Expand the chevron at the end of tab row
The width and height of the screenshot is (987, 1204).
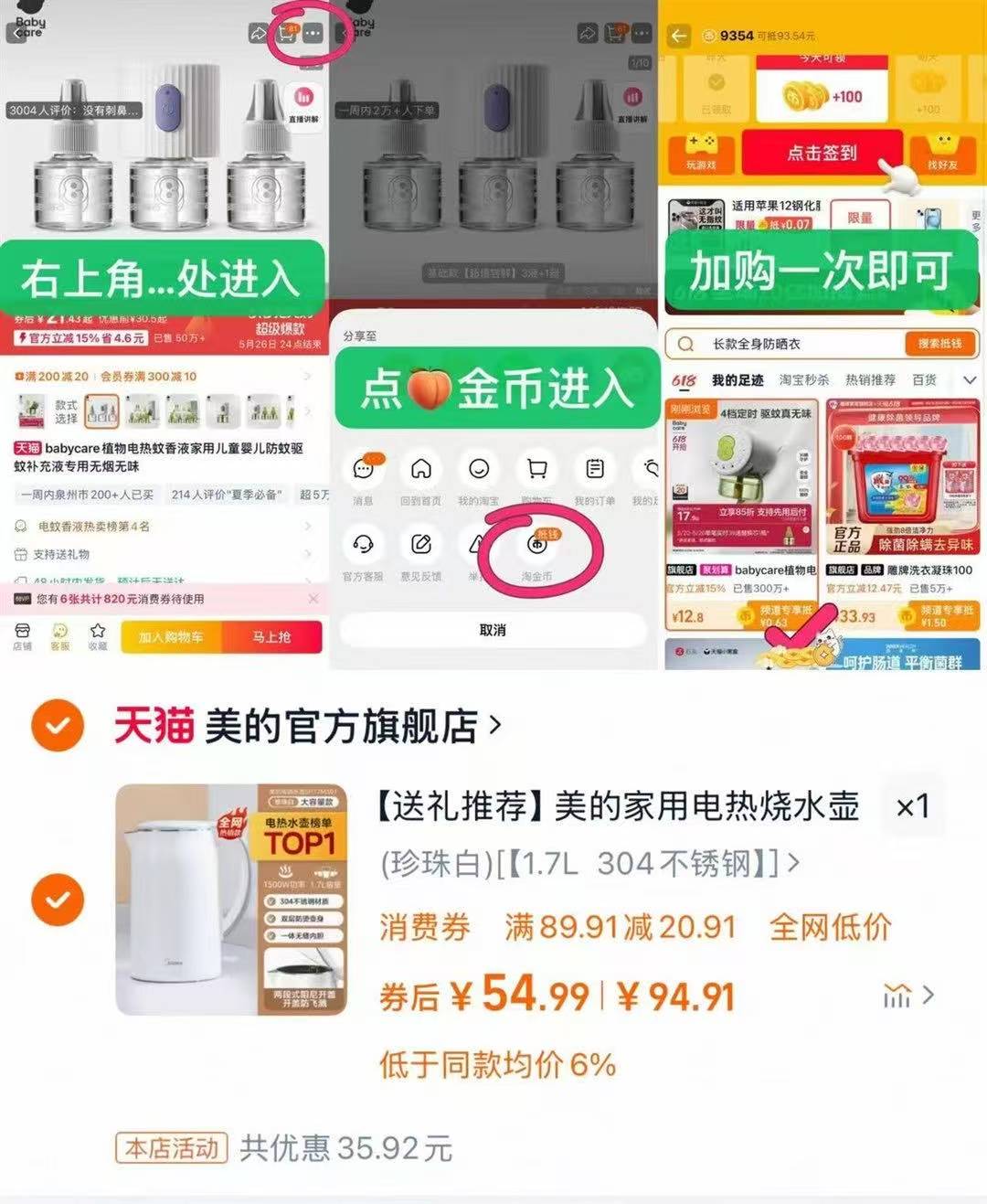pyautogui.click(x=971, y=379)
